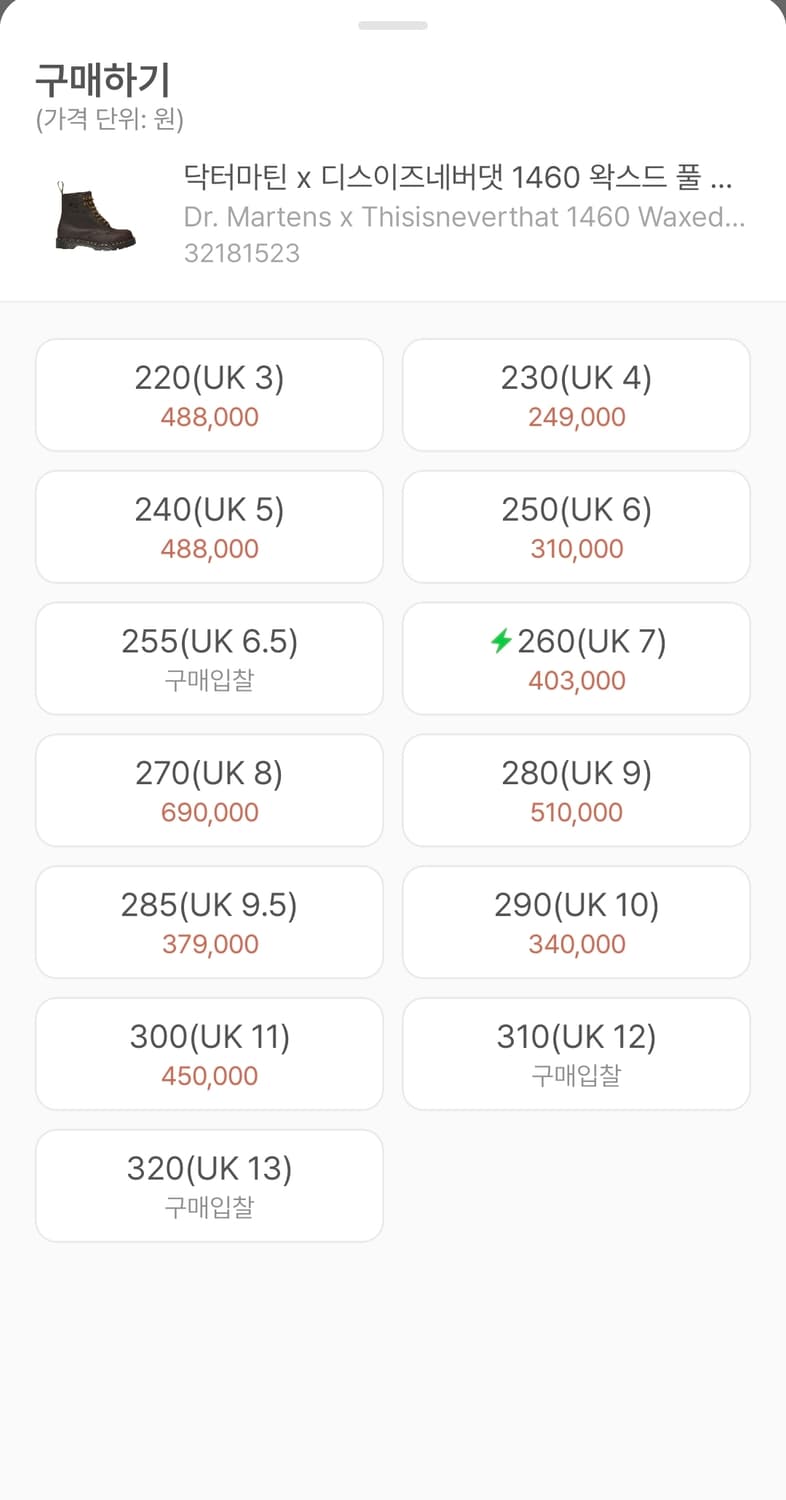This screenshot has height=1500, width=786.
Task: Pick size 285(UK 9.5) option
Action: [x=209, y=921]
